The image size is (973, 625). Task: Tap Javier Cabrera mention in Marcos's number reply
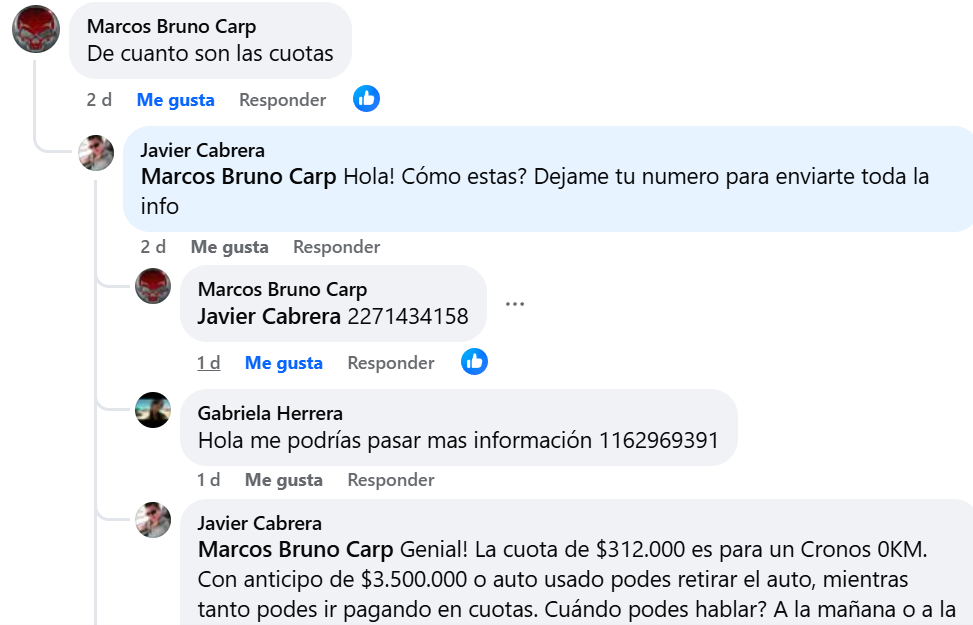(x=269, y=317)
